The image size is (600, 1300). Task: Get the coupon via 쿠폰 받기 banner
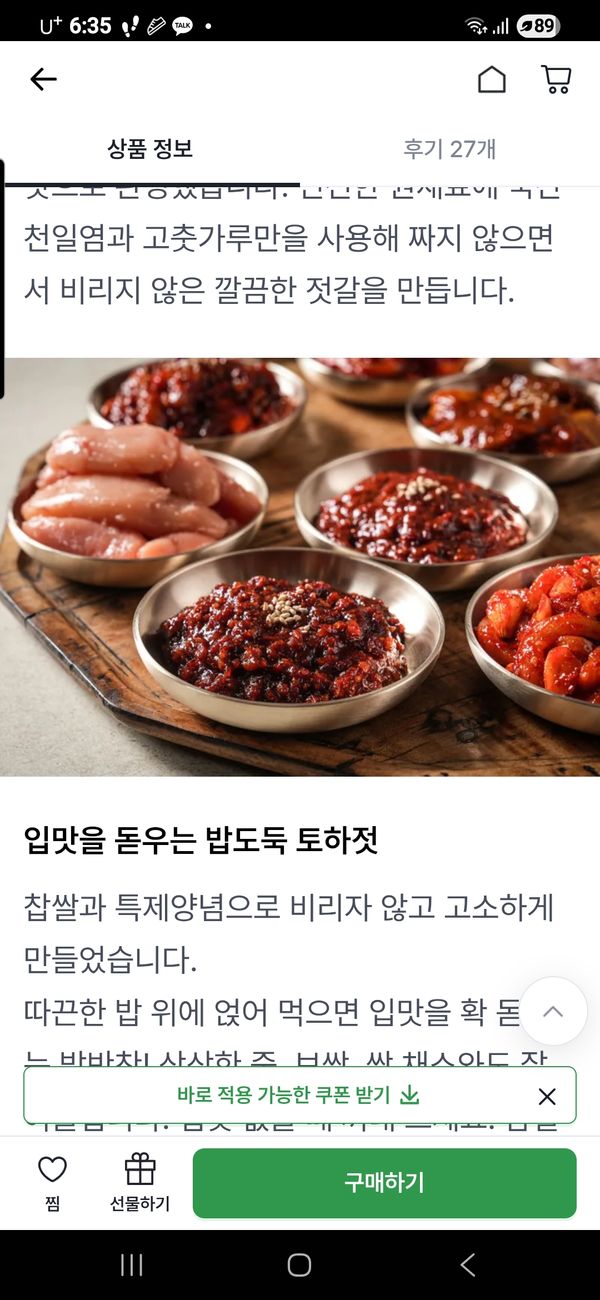pyautogui.click(x=298, y=1095)
